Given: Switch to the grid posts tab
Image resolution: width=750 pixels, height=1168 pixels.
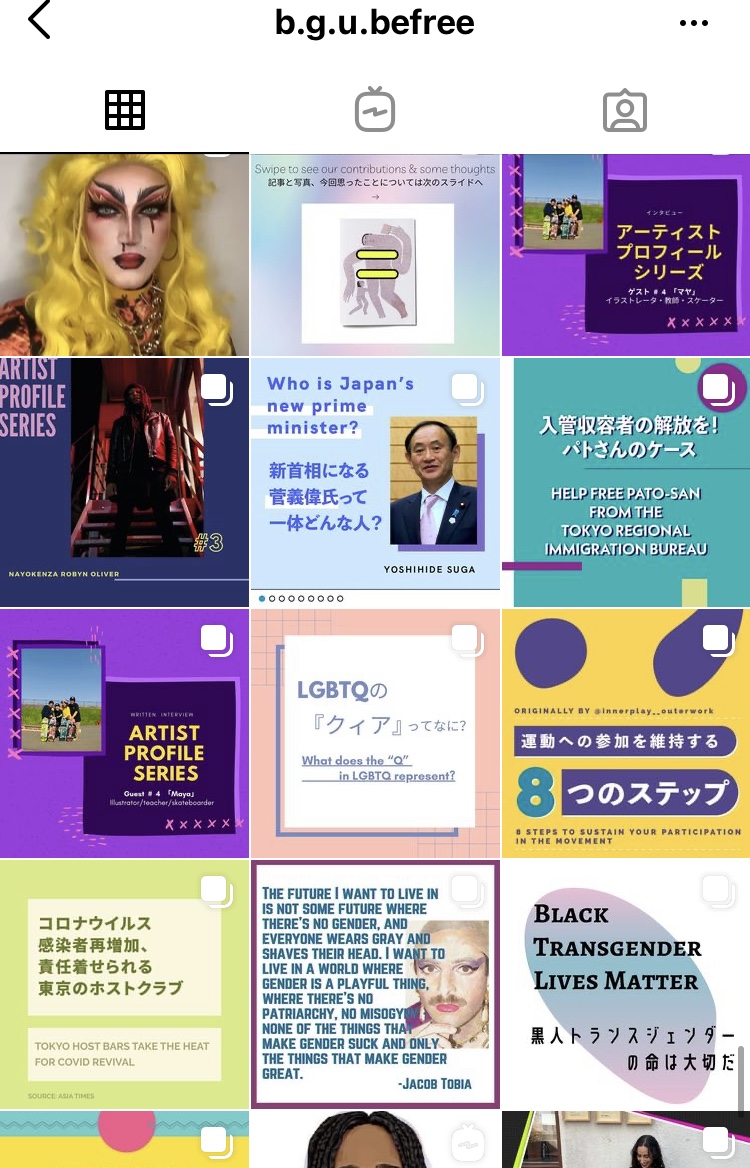Looking at the screenshot, I should tap(125, 110).
